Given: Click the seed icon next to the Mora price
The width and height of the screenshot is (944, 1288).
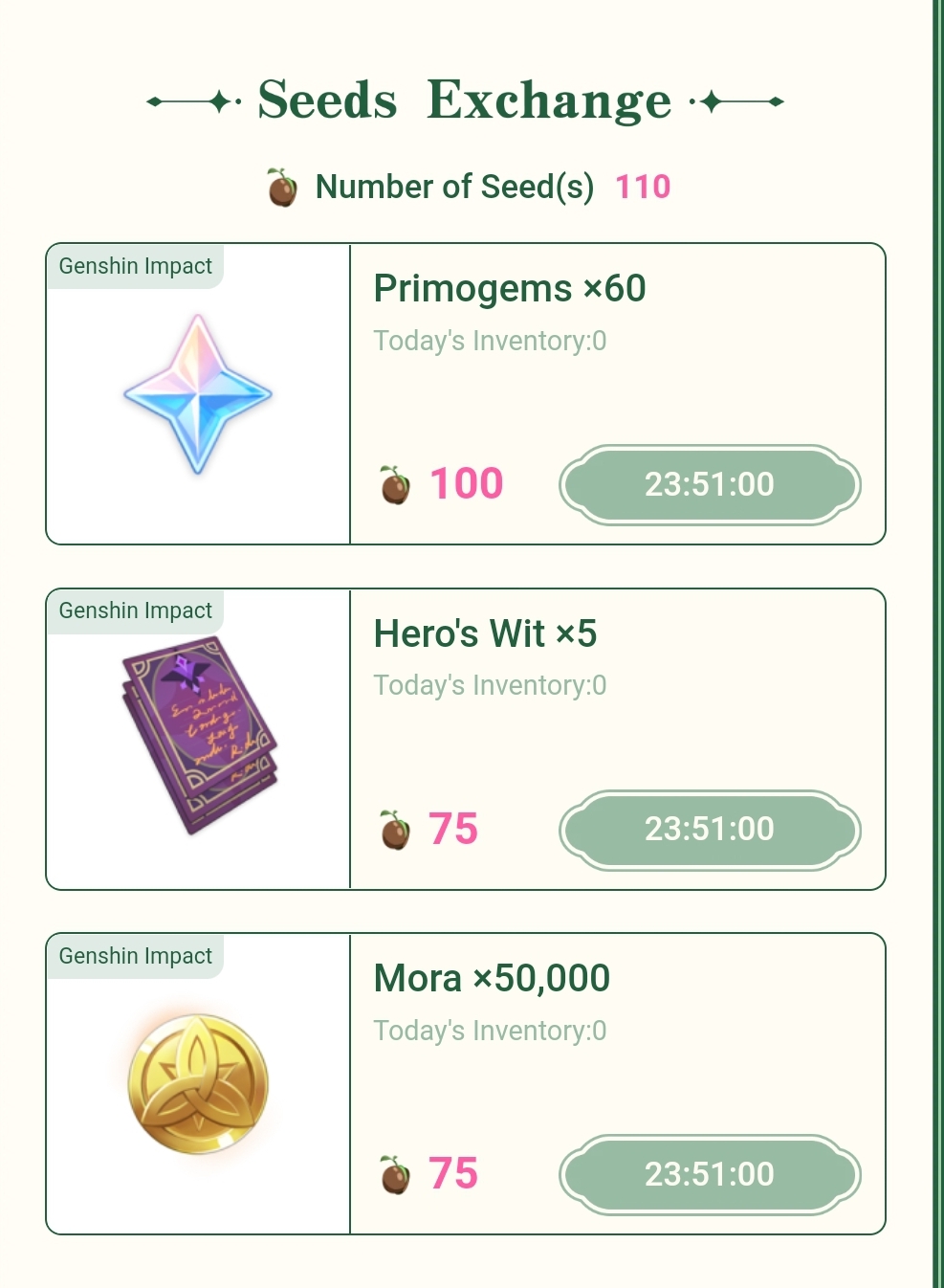Looking at the screenshot, I should pyautogui.click(x=392, y=1174).
